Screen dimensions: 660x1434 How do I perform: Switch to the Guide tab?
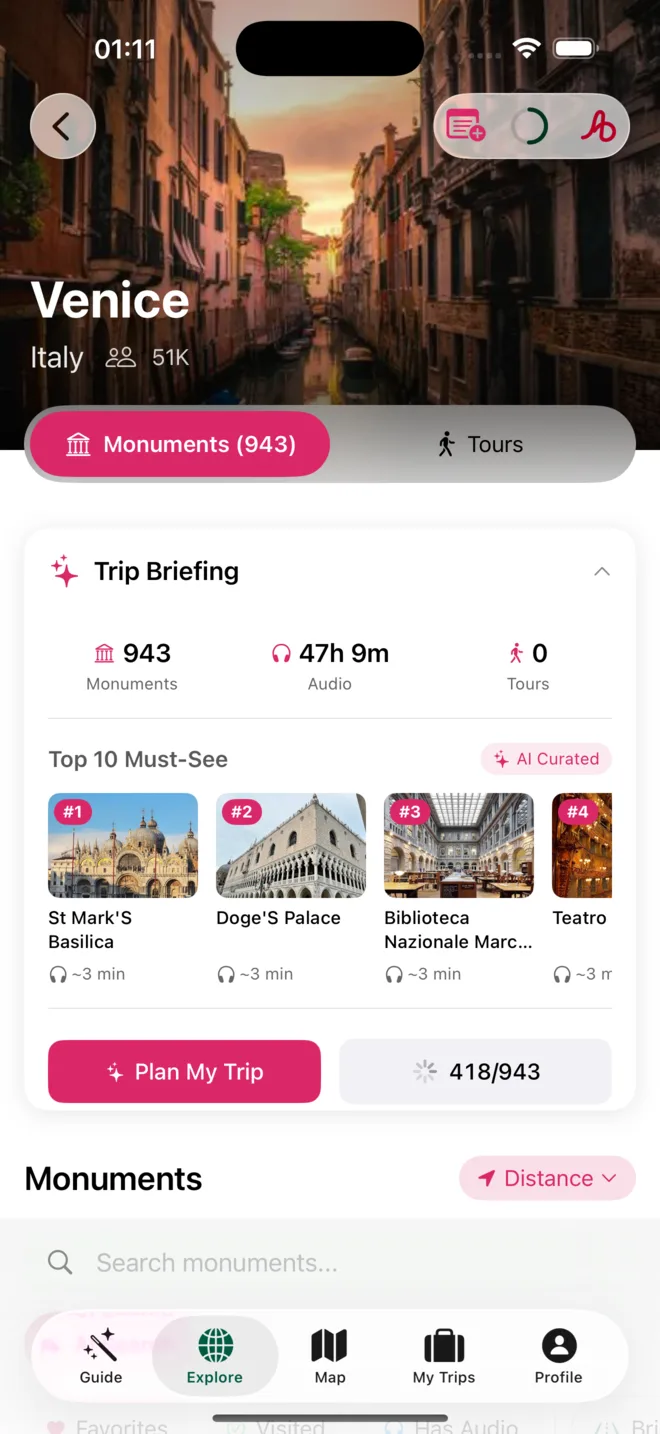pos(101,1356)
